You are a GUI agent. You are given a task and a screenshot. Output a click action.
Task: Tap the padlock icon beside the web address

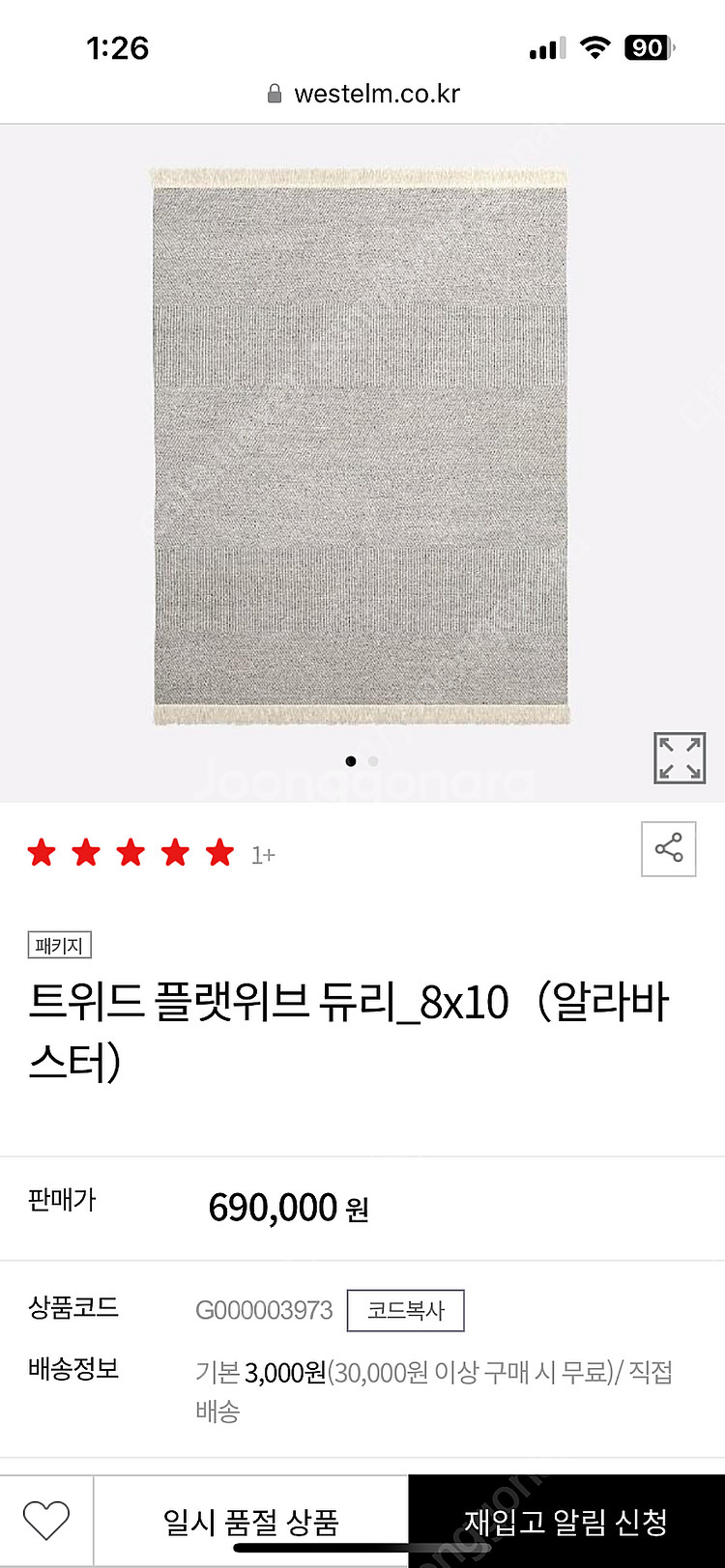point(274,93)
